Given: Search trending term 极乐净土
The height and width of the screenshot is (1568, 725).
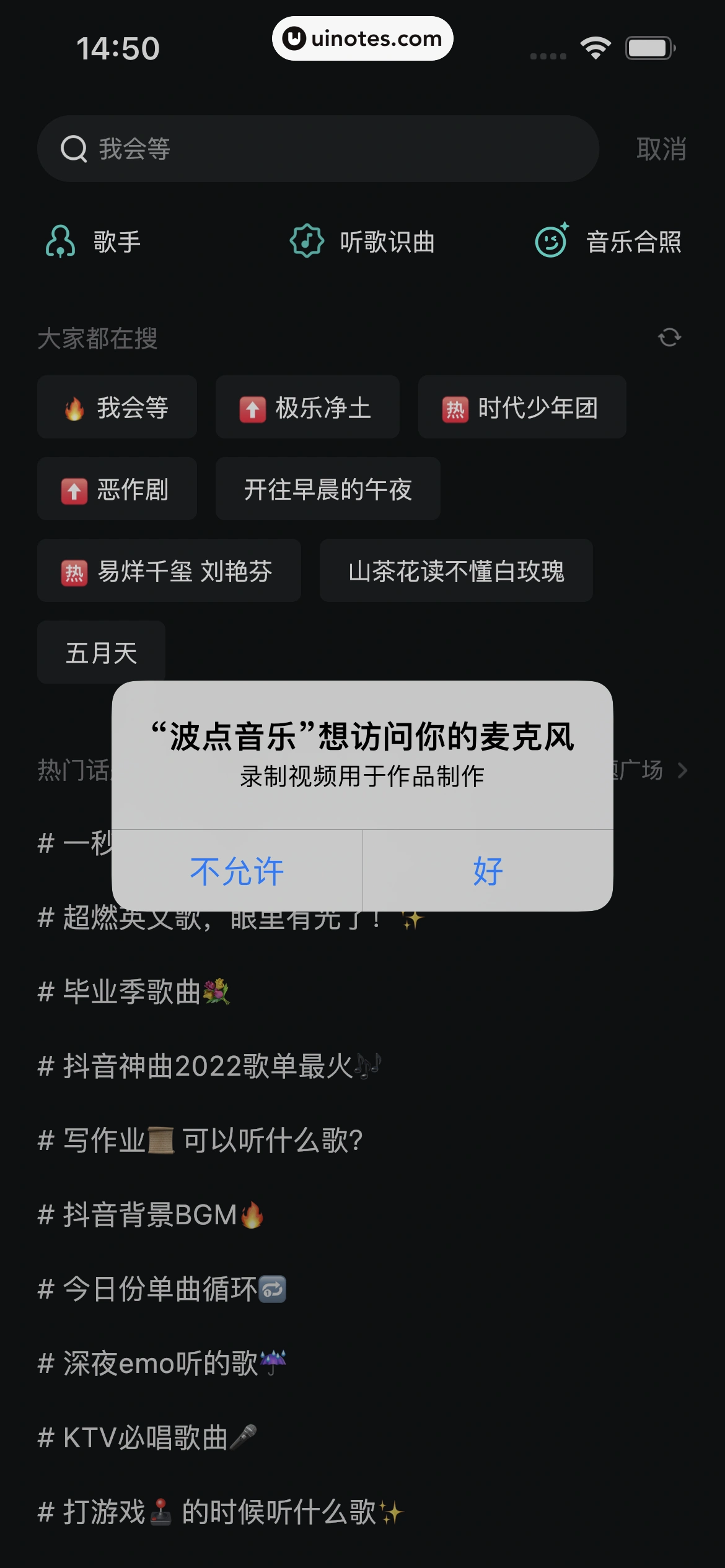Looking at the screenshot, I should pyautogui.click(x=307, y=407).
